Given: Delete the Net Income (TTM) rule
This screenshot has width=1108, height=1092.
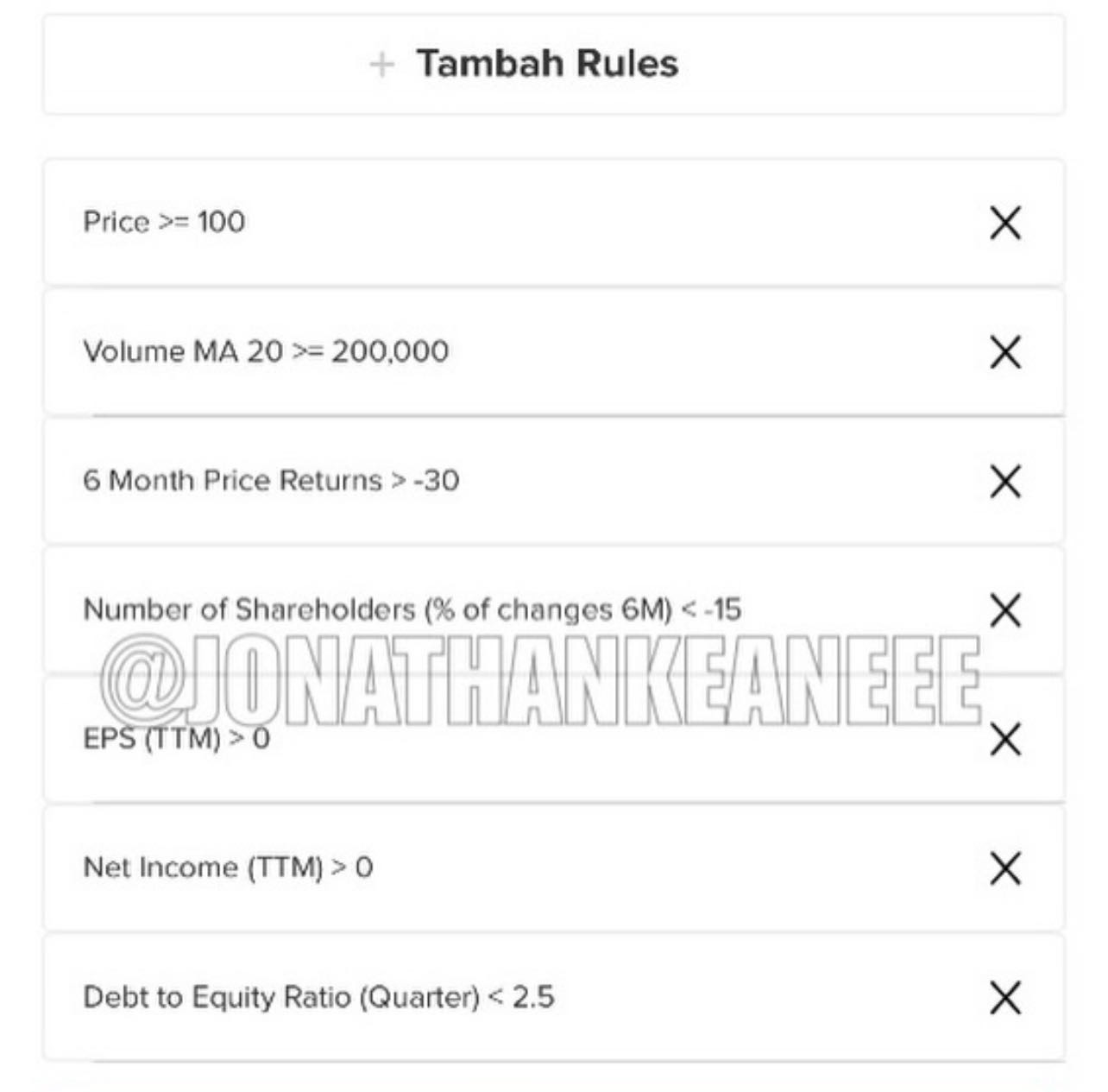Looking at the screenshot, I should coord(1005,868).
